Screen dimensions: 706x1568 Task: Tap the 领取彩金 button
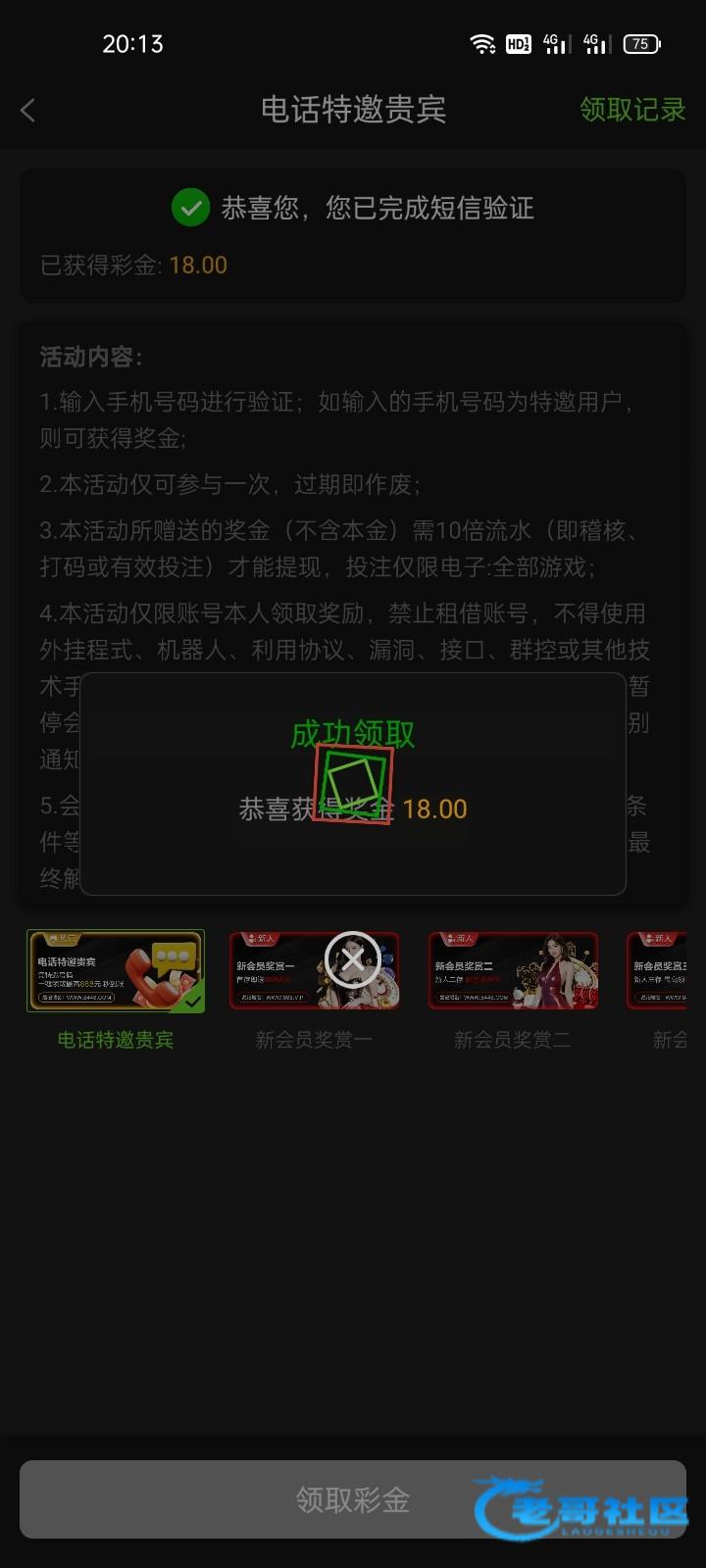pos(353,1498)
